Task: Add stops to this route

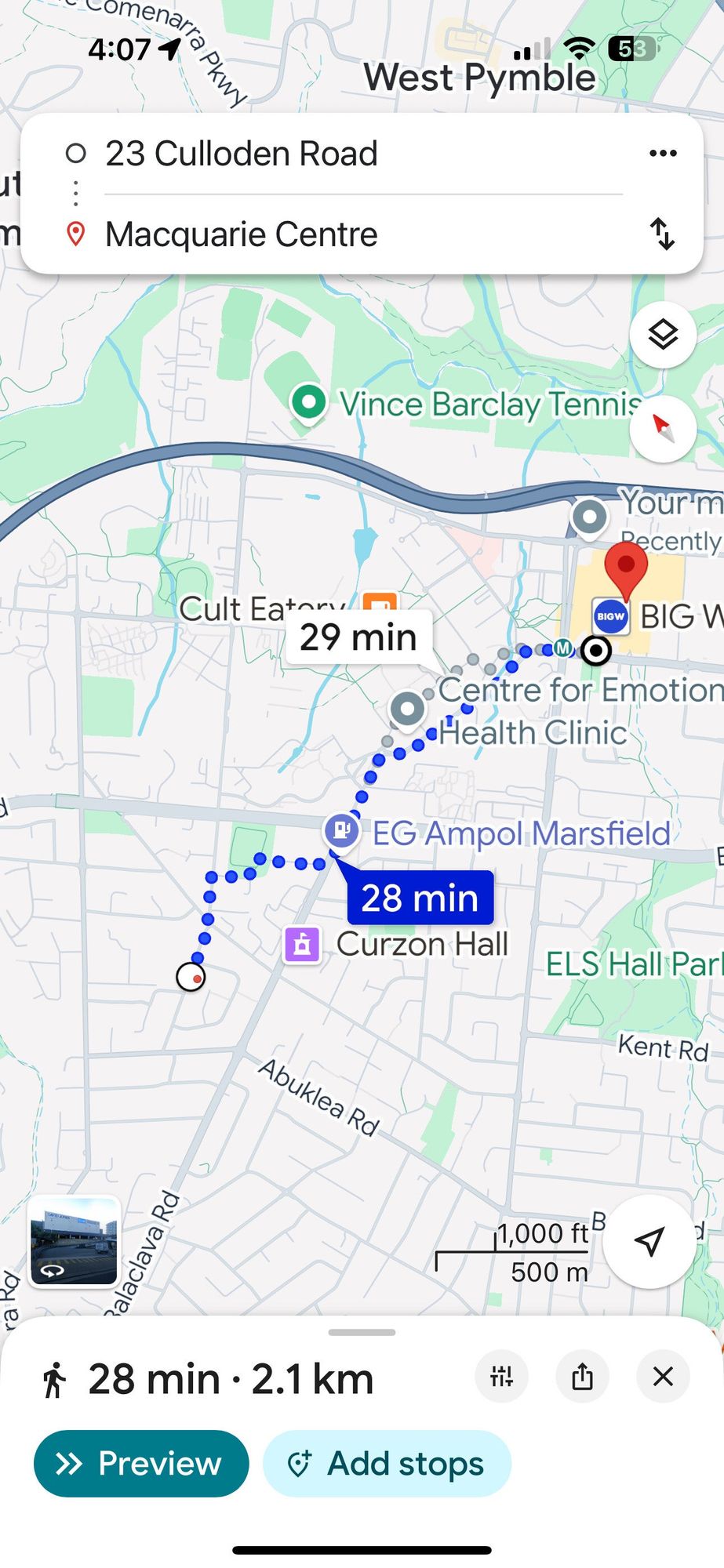Action: click(387, 1464)
